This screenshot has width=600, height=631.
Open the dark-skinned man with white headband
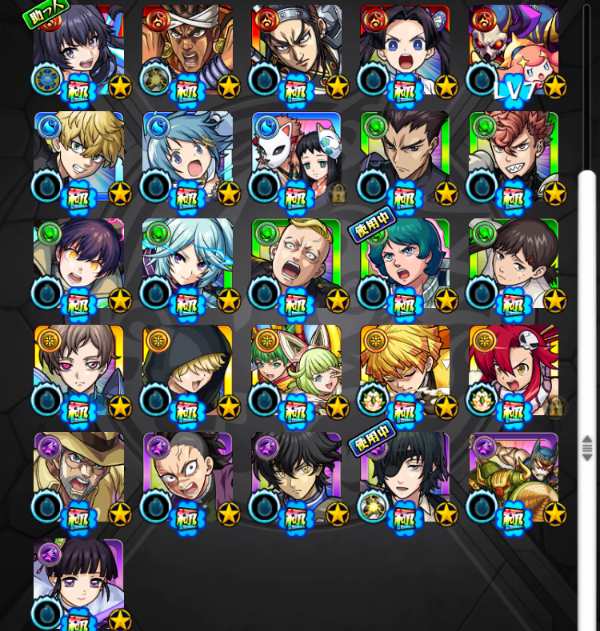187,50
